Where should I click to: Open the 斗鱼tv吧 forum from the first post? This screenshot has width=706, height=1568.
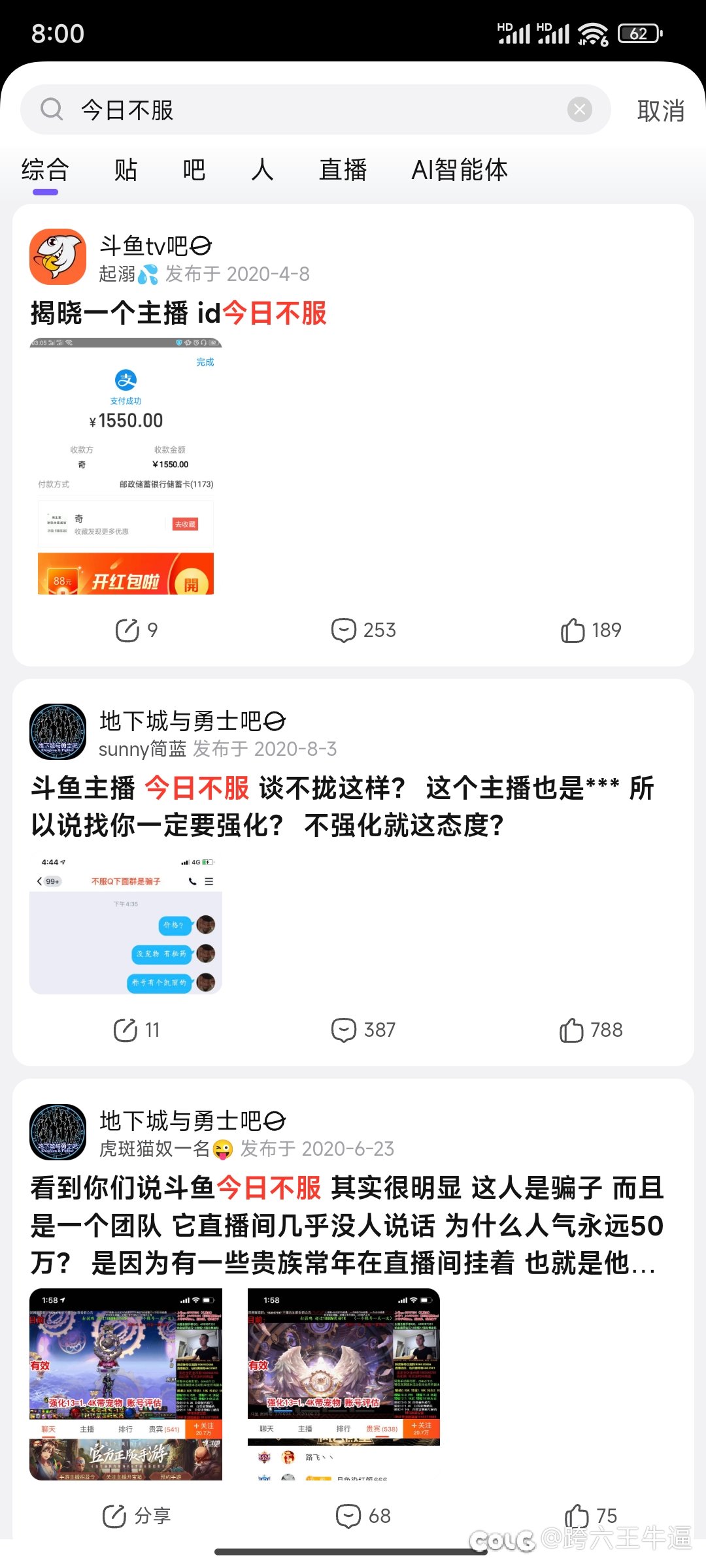(x=156, y=246)
